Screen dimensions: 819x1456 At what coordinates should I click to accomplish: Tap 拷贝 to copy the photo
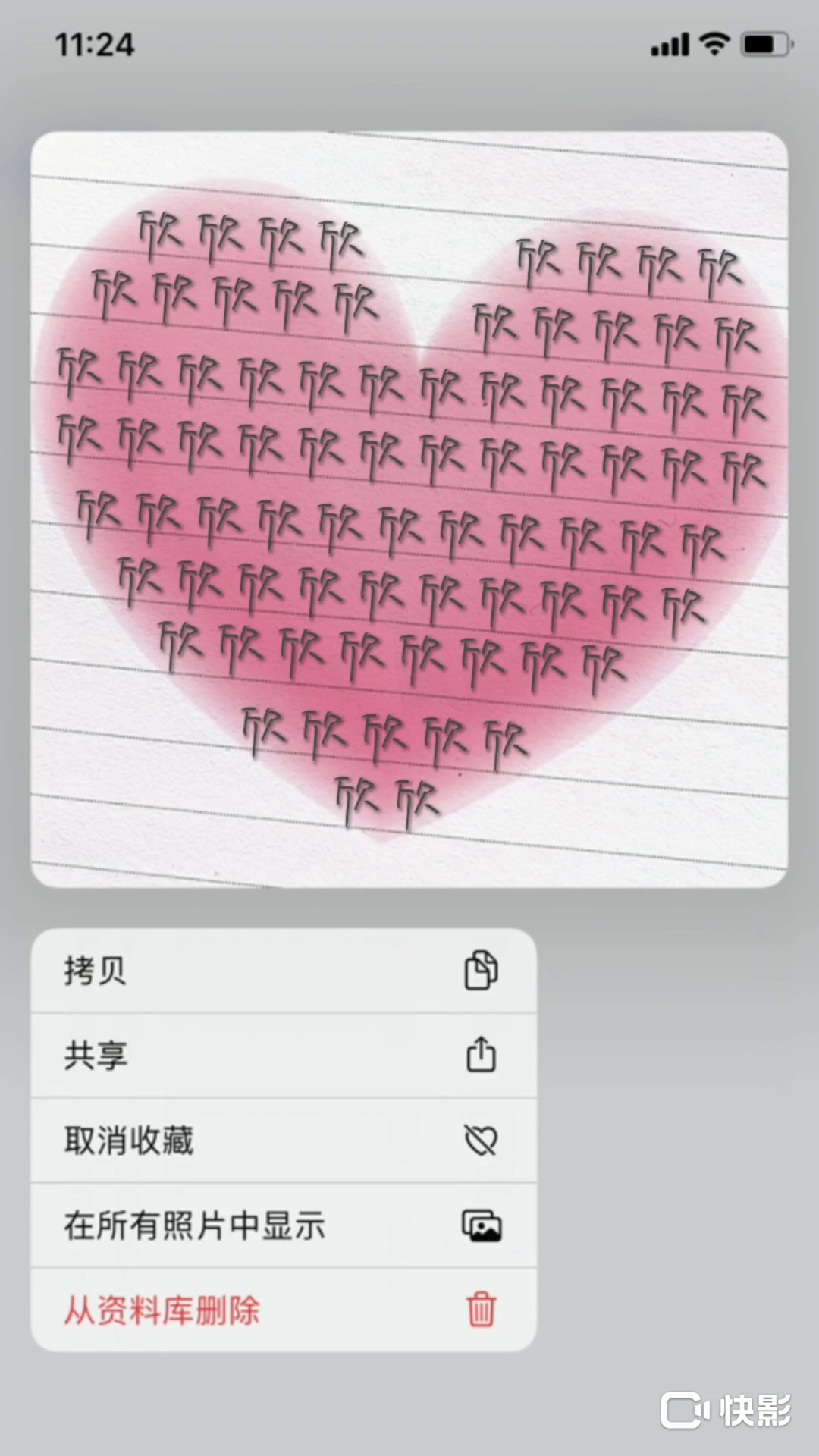283,970
